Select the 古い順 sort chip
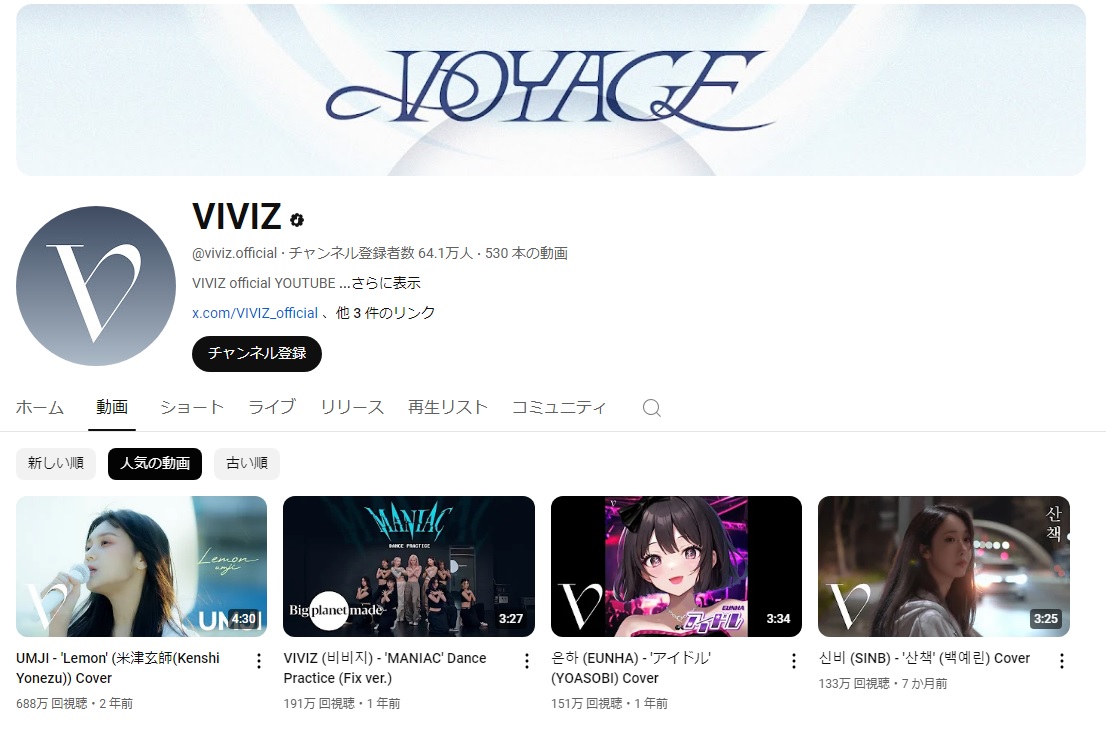This screenshot has height=730, width=1106. [x=247, y=464]
